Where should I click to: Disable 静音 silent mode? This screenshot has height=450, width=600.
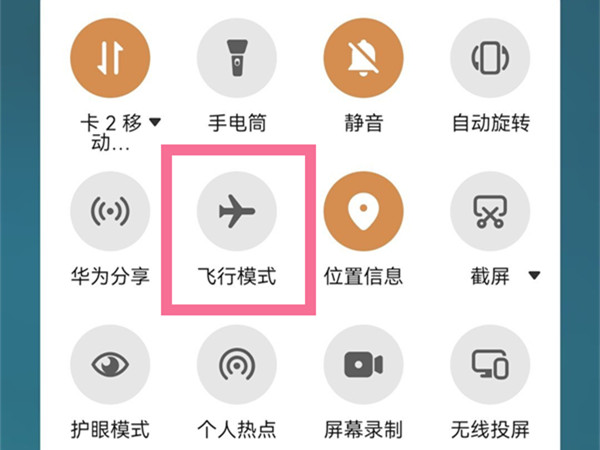click(363, 58)
